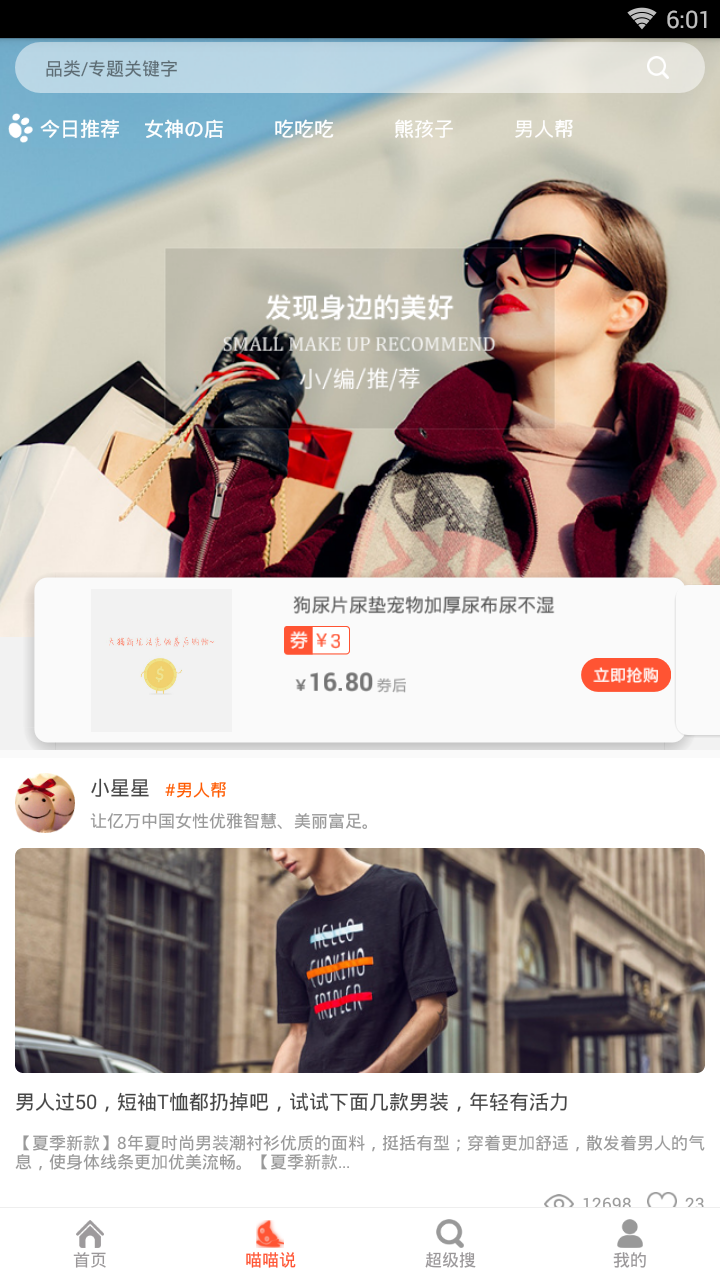The width and height of the screenshot is (720, 1280).
Task: Open the 发现身边的美好 banner
Action: [x=360, y=340]
